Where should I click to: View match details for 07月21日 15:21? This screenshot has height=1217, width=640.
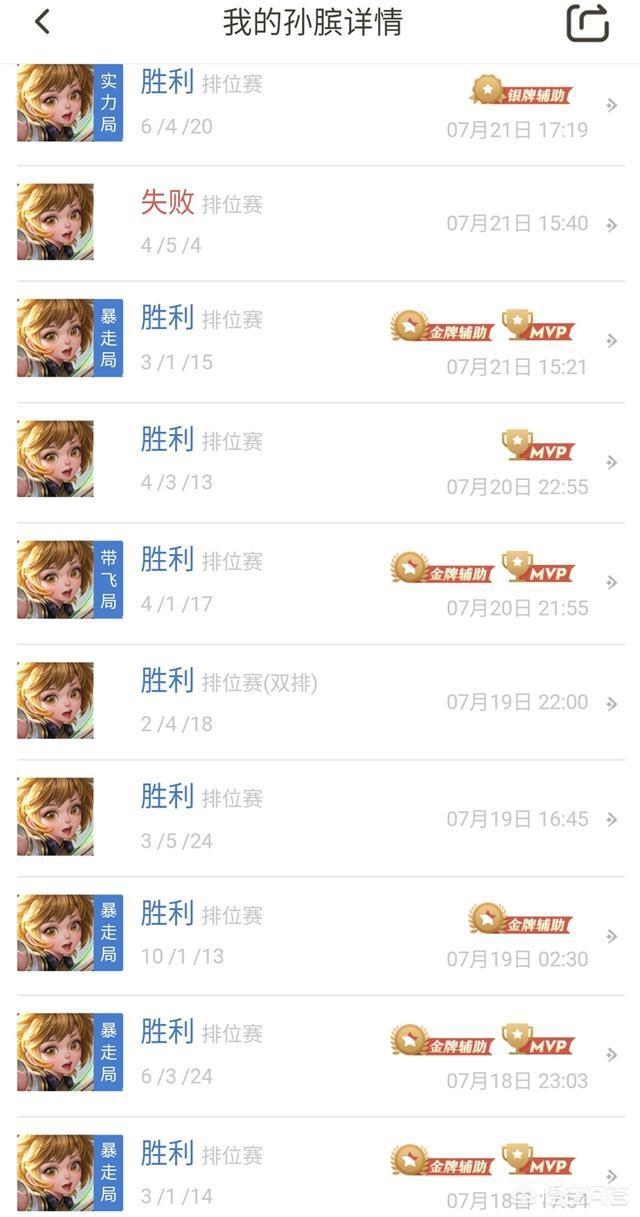(320, 342)
